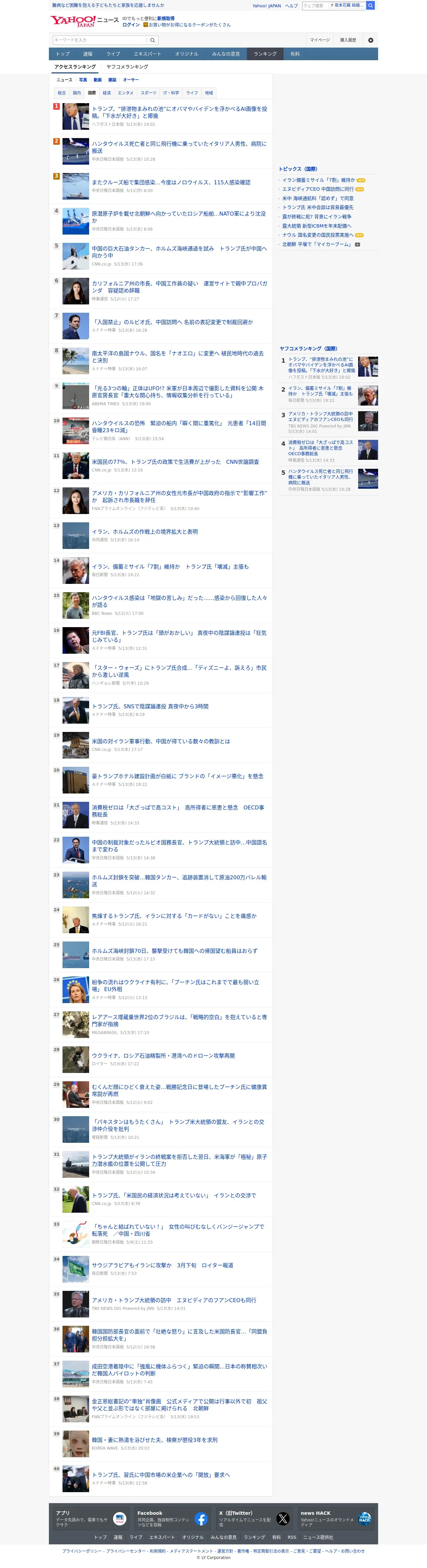Open マイページ

coord(320,40)
